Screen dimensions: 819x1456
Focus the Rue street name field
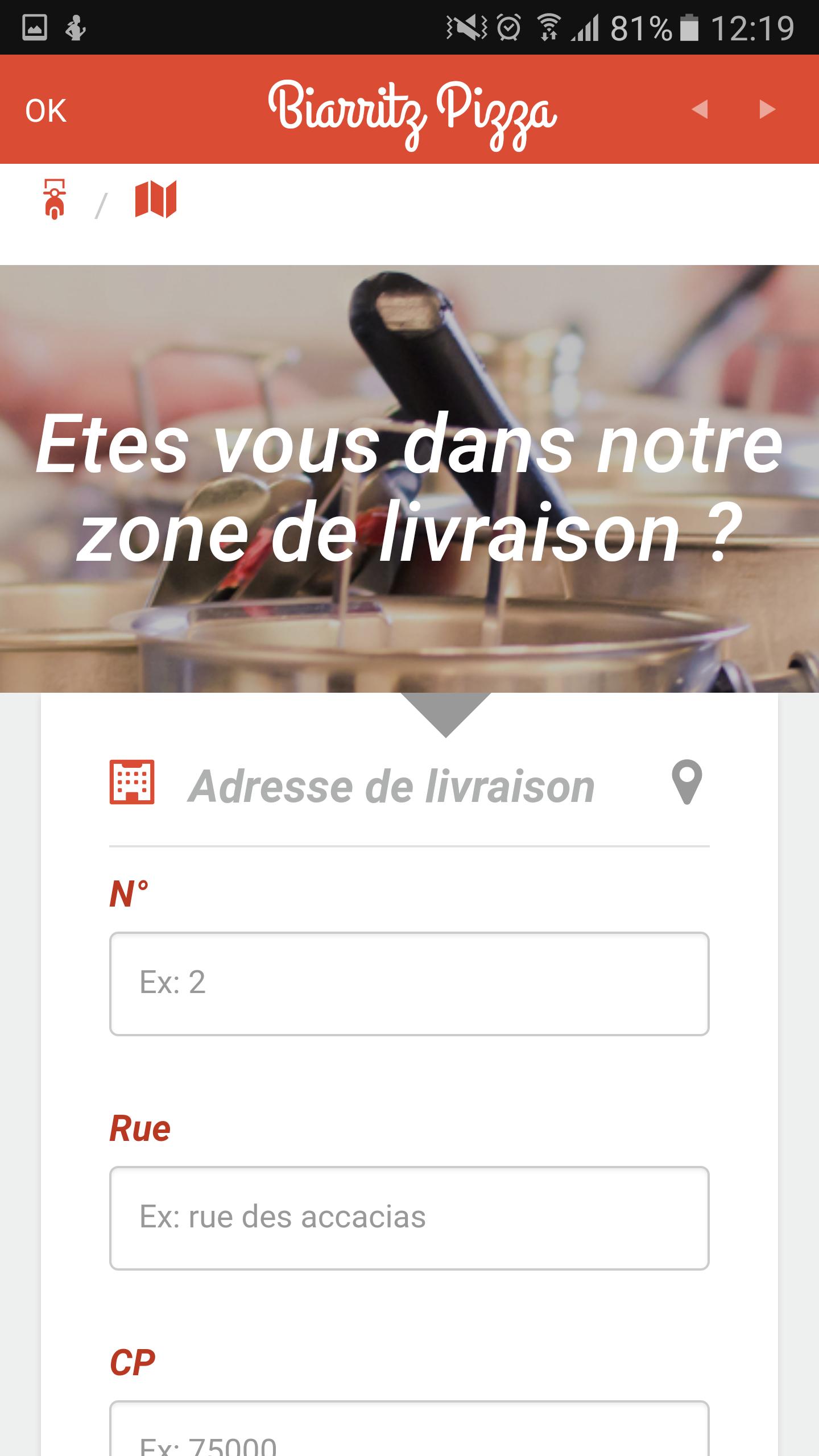(x=409, y=1218)
